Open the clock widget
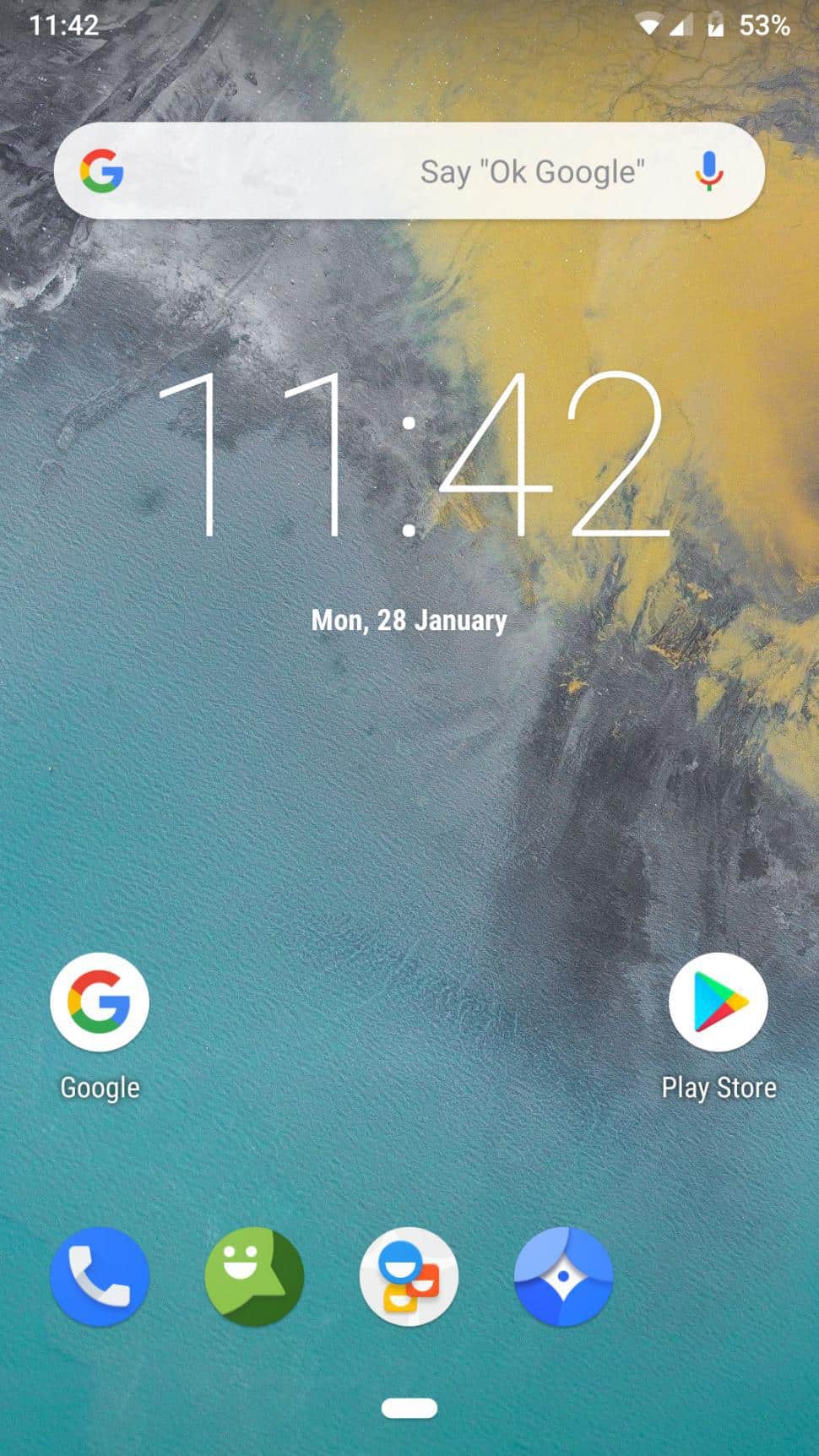Image resolution: width=819 pixels, height=1456 pixels. [411, 454]
